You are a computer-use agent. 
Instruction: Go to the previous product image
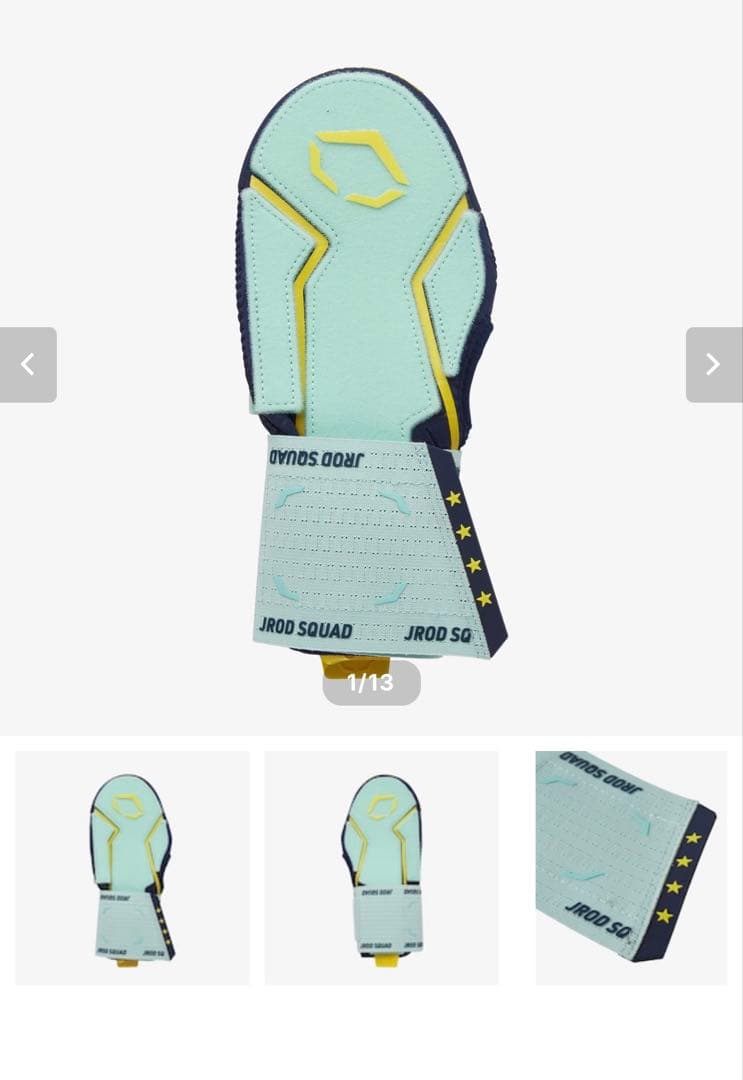tap(28, 365)
